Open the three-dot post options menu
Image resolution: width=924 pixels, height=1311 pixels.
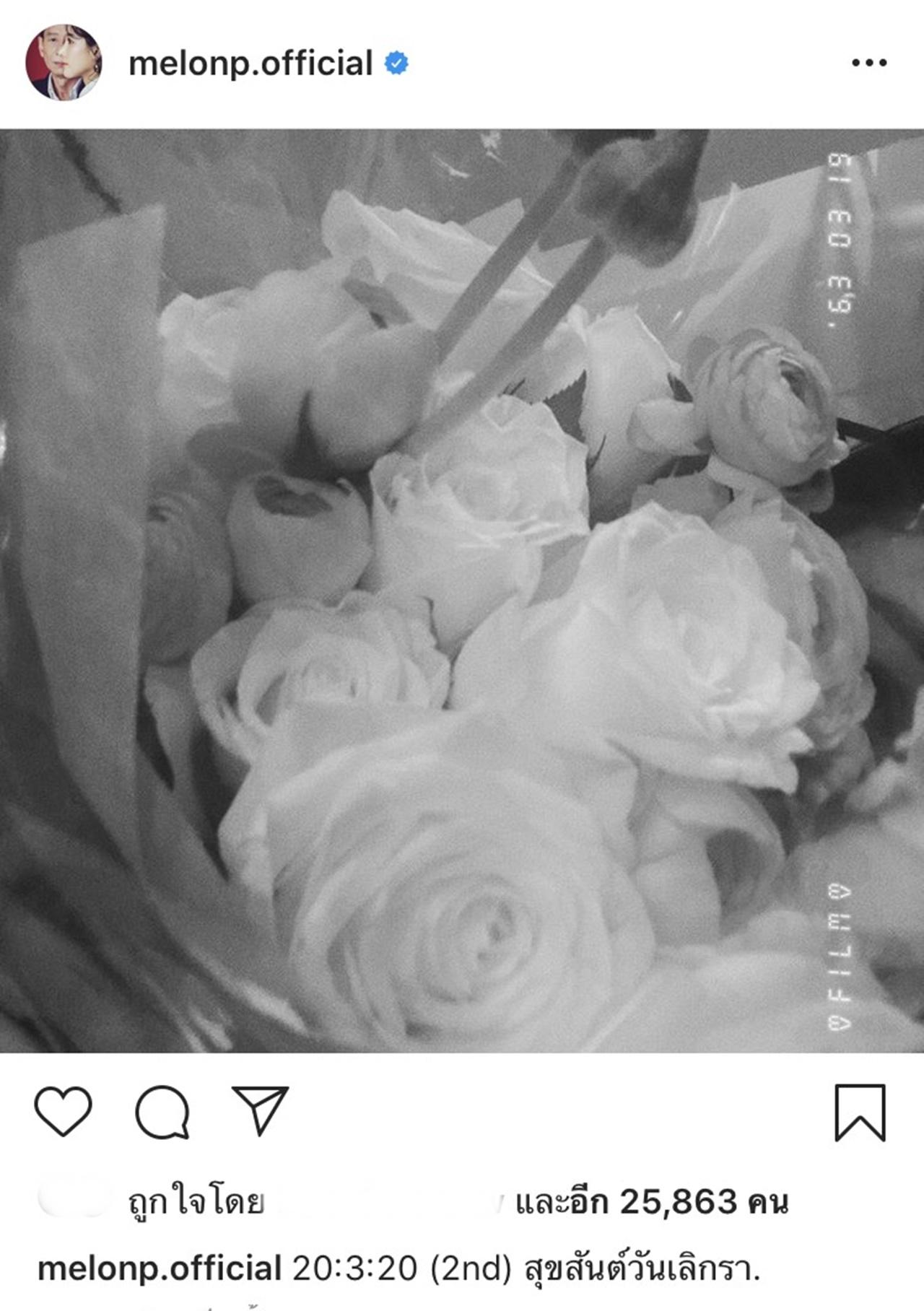pos(868,64)
